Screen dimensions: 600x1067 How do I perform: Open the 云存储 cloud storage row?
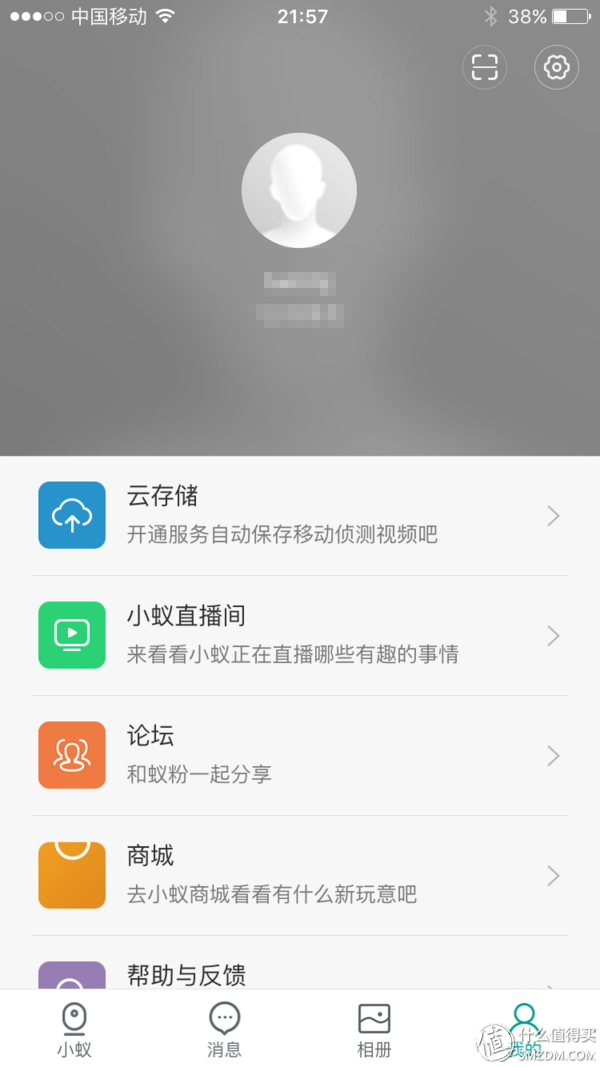300,516
